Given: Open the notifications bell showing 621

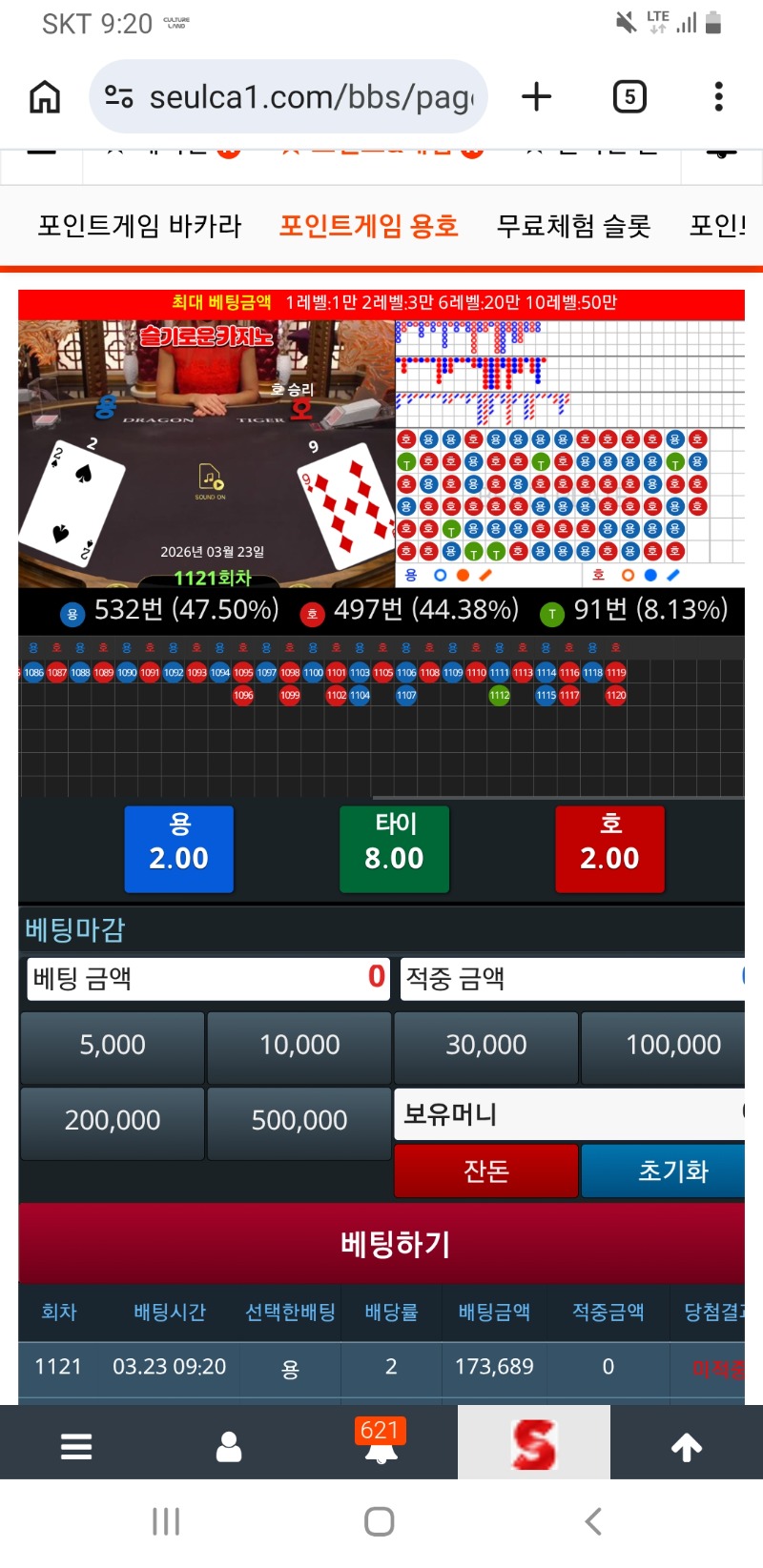Looking at the screenshot, I should click(381, 1444).
